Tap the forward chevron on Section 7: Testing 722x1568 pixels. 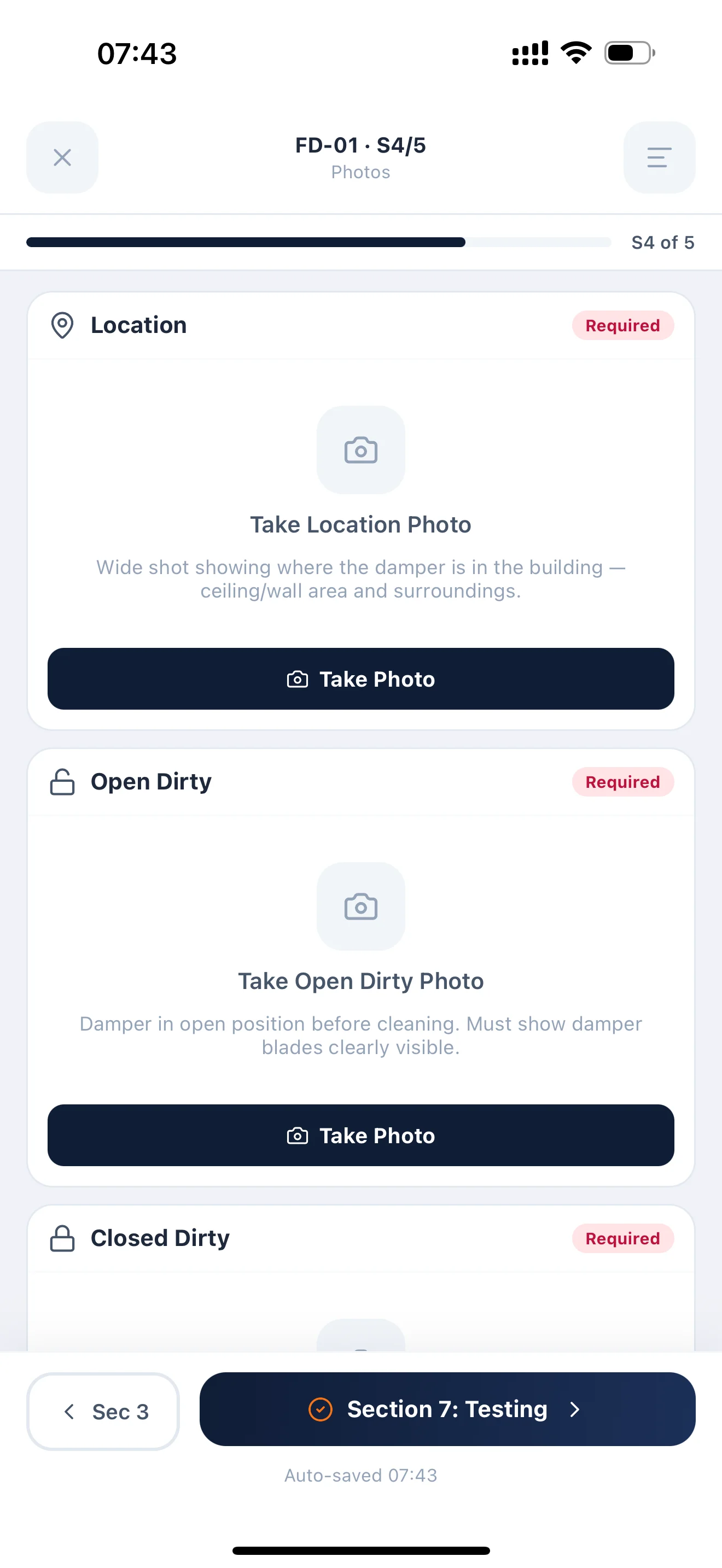pyautogui.click(x=574, y=1410)
